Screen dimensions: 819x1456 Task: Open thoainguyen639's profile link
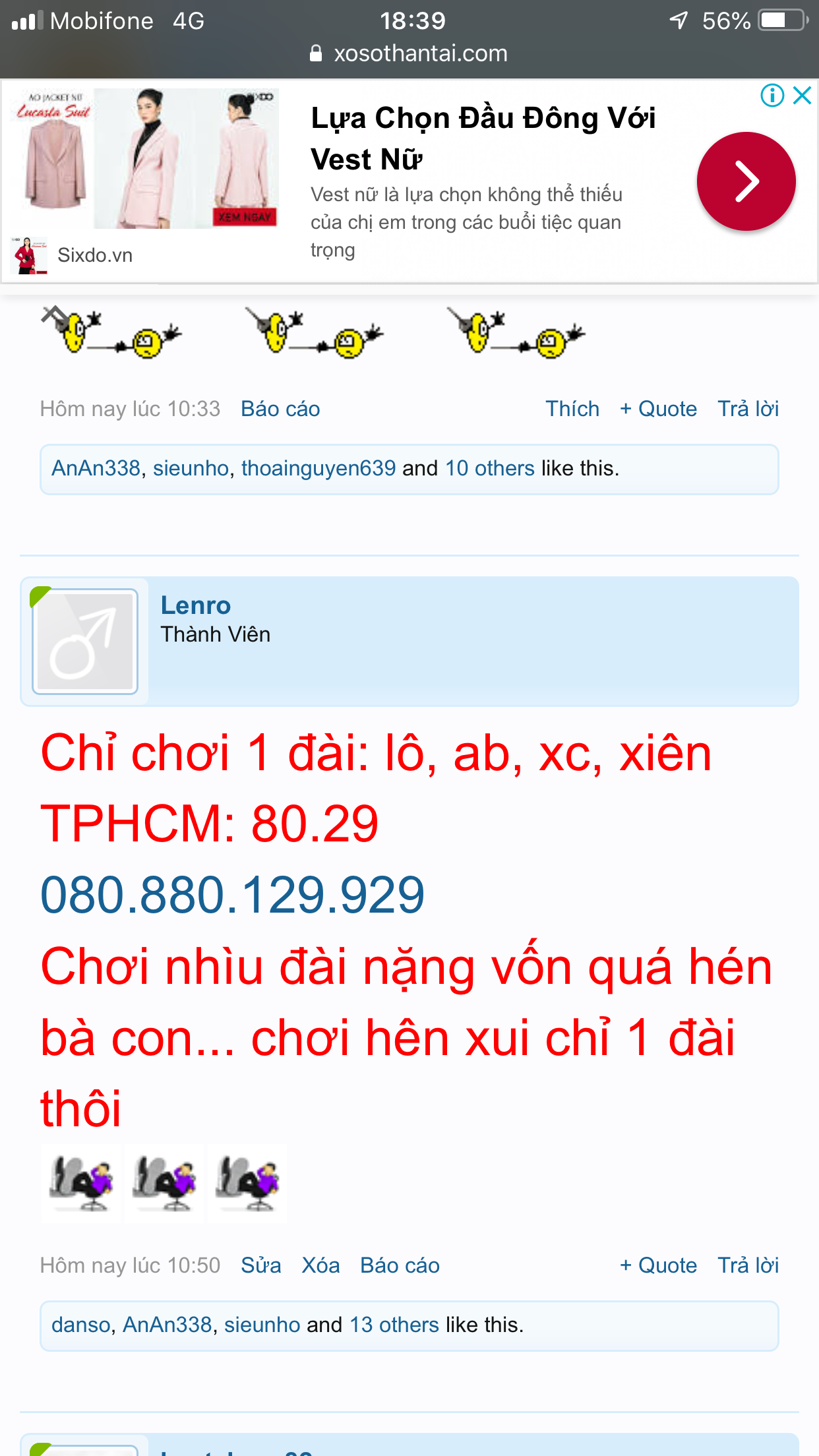[x=318, y=468]
